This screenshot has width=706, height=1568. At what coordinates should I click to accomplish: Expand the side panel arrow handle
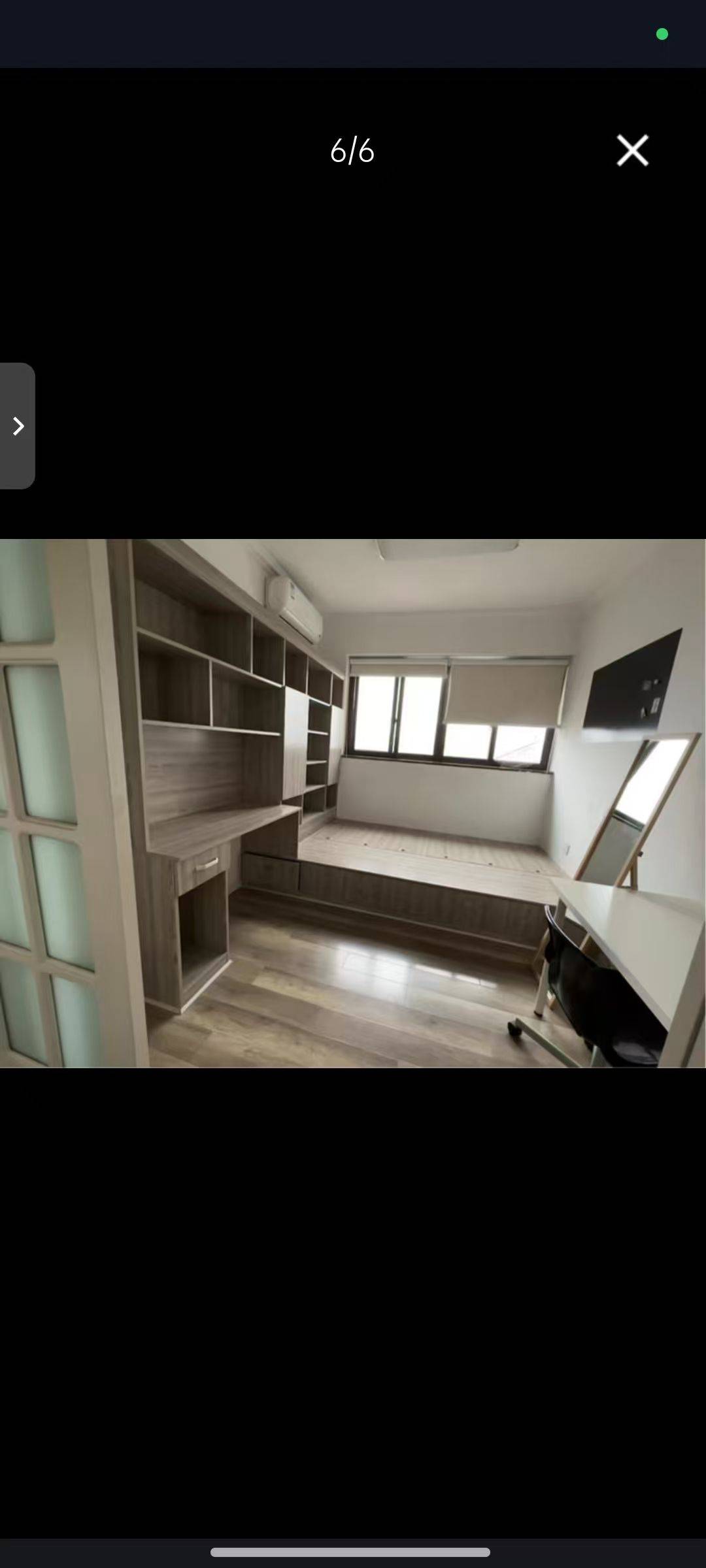18,426
